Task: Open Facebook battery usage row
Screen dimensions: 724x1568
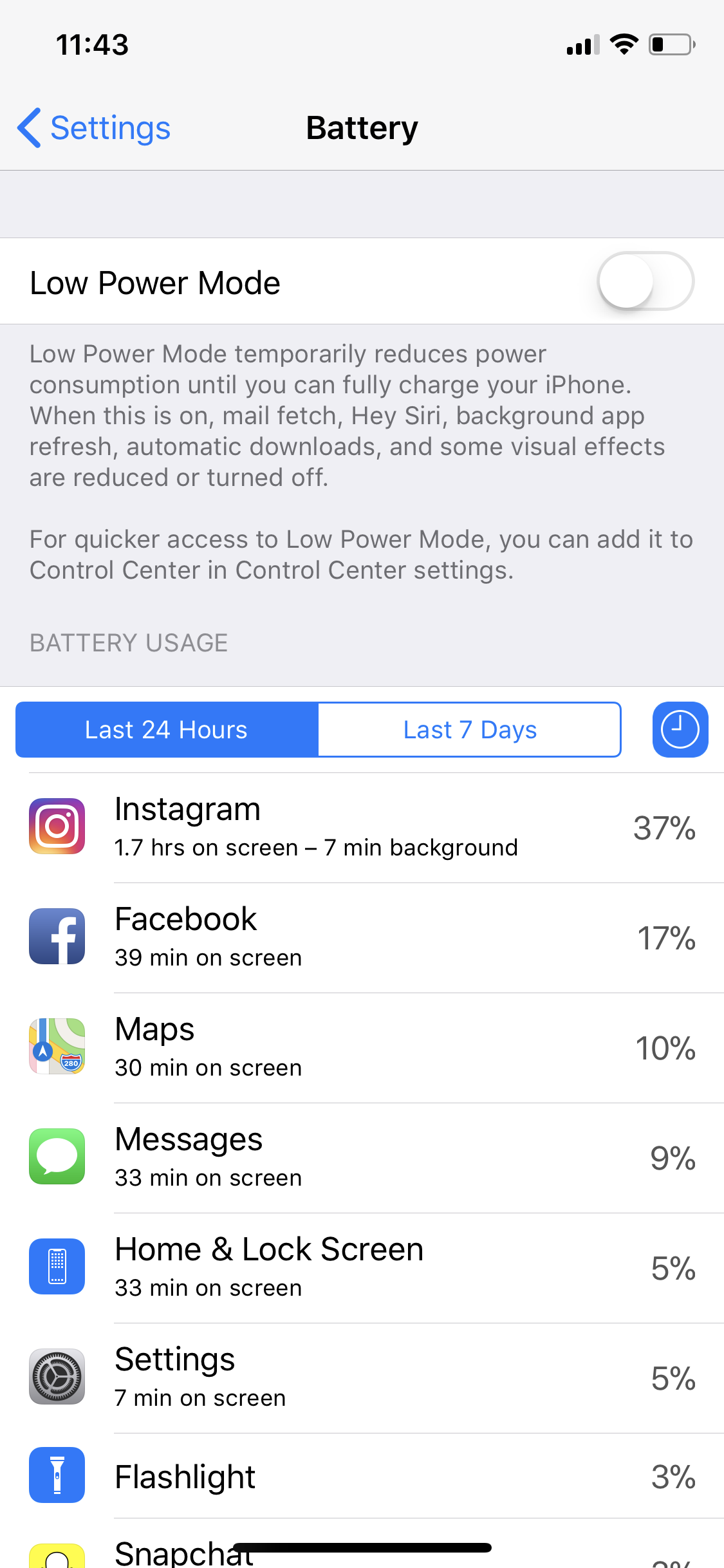Action: click(362, 938)
